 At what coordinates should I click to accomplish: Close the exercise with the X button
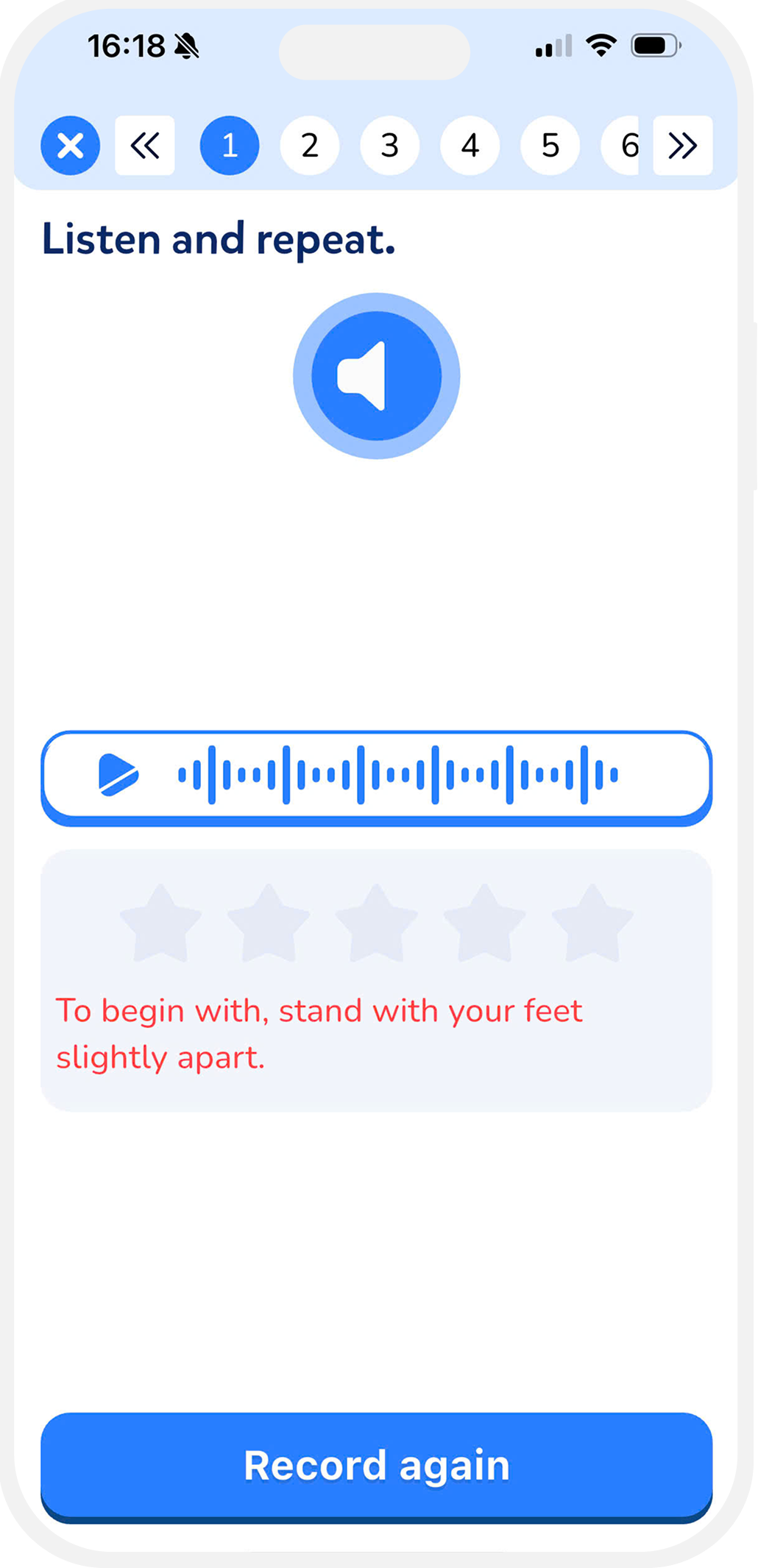pyautogui.click(x=71, y=146)
